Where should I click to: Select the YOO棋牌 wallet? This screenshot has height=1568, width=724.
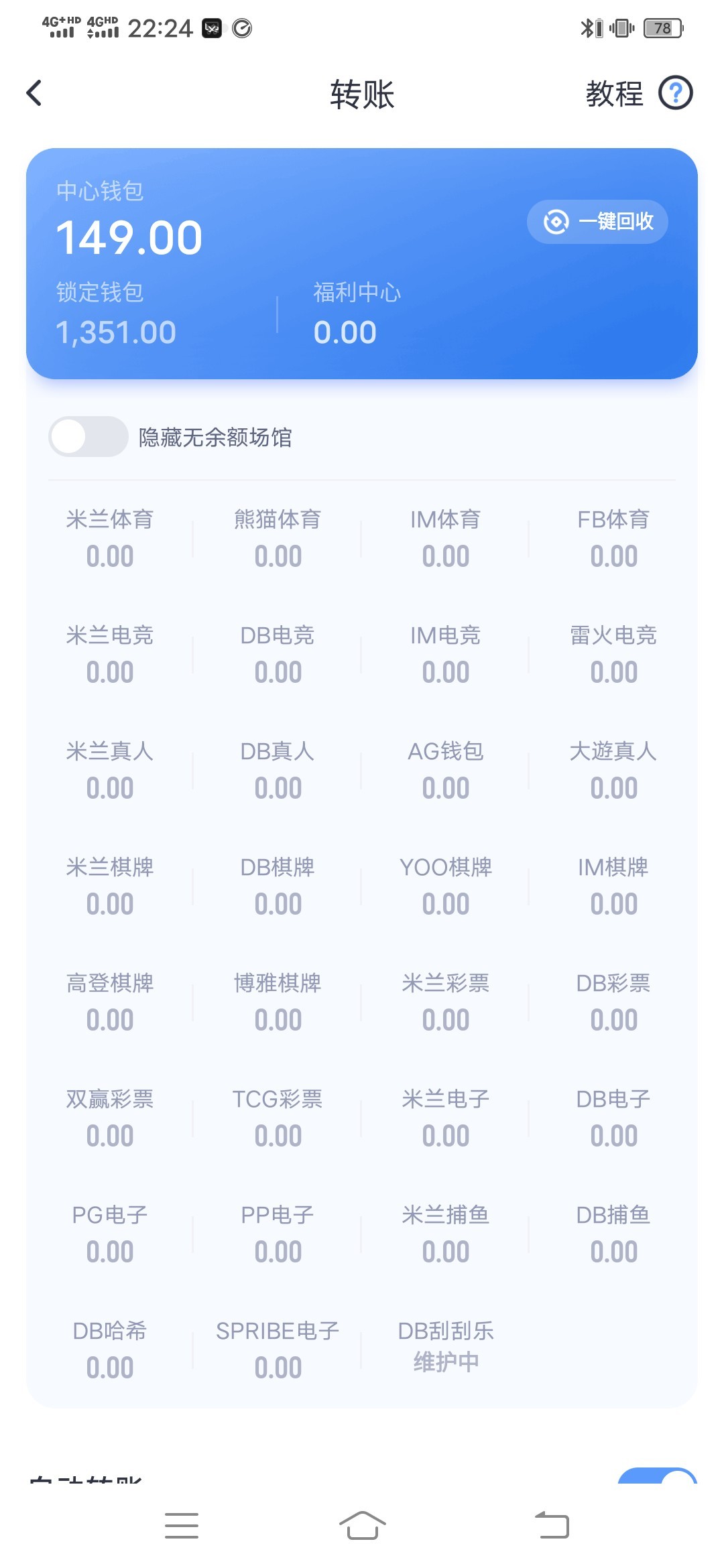446,886
